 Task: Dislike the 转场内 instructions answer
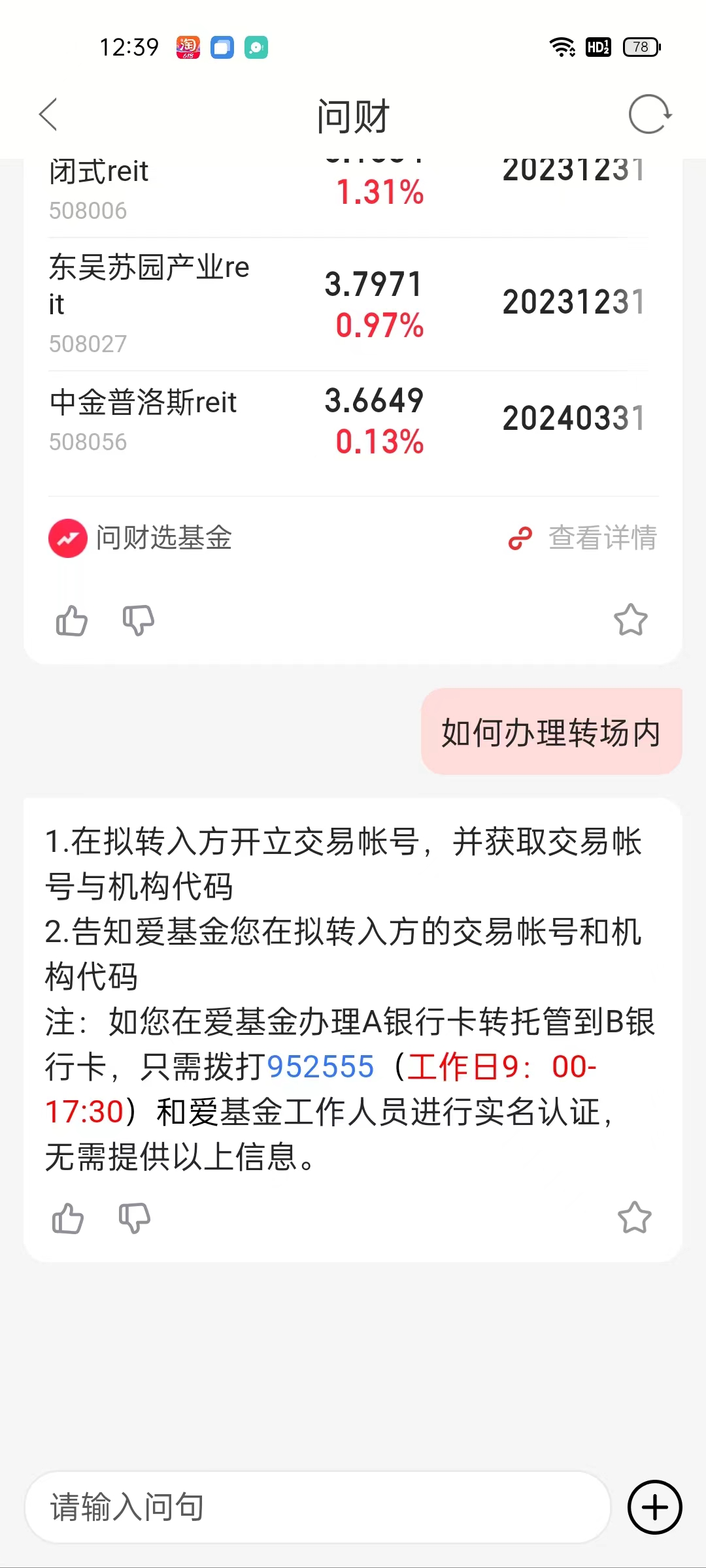(134, 1218)
